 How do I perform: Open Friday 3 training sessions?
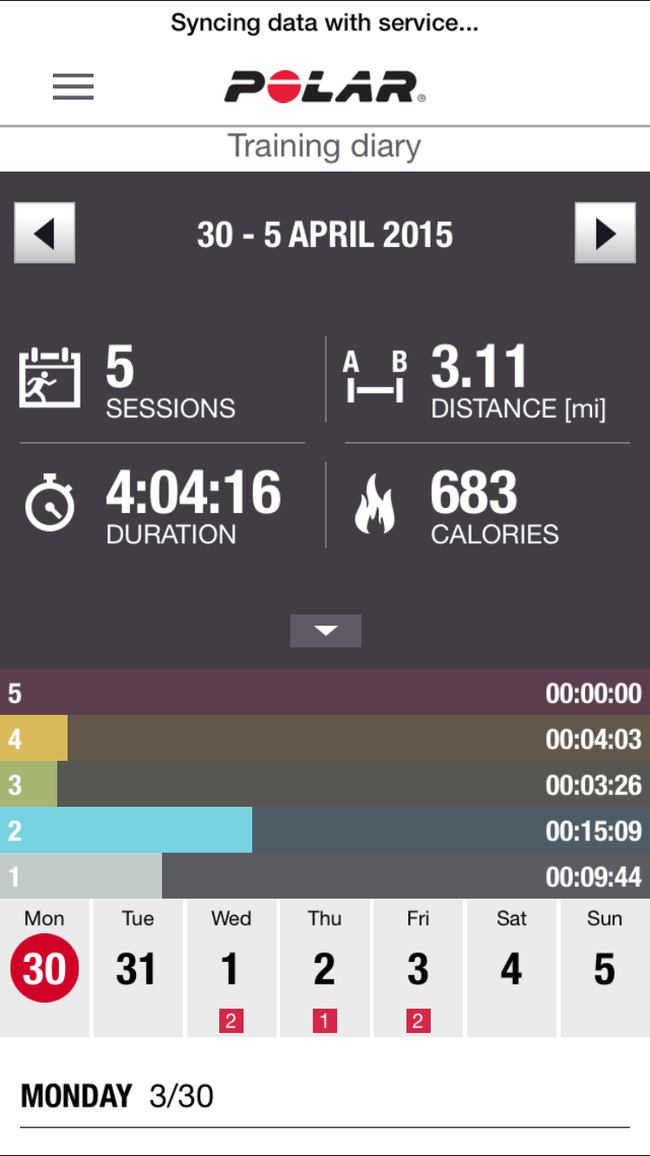(x=418, y=968)
